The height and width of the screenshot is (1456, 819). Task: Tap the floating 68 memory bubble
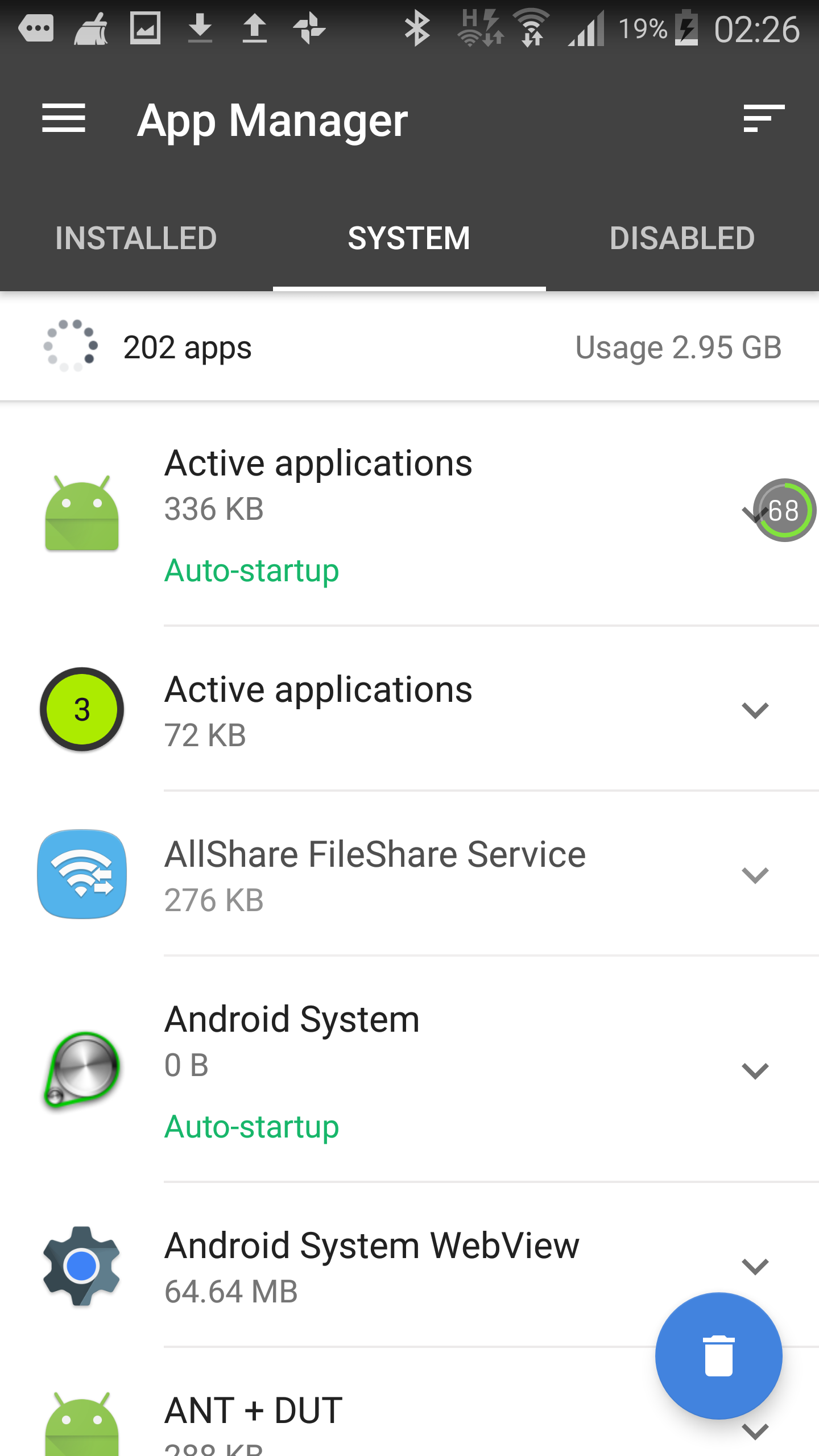pyautogui.click(x=784, y=510)
